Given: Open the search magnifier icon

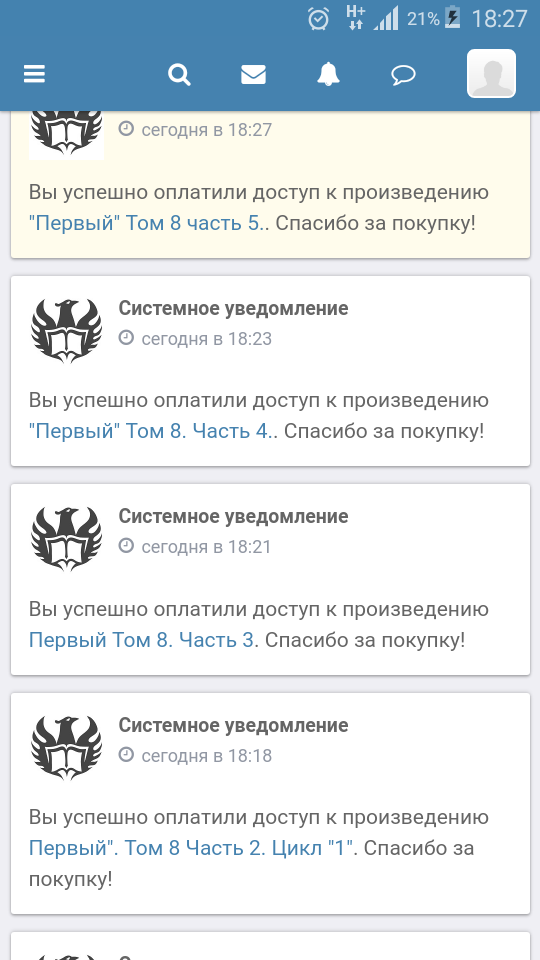Looking at the screenshot, I should pos(179,75).
